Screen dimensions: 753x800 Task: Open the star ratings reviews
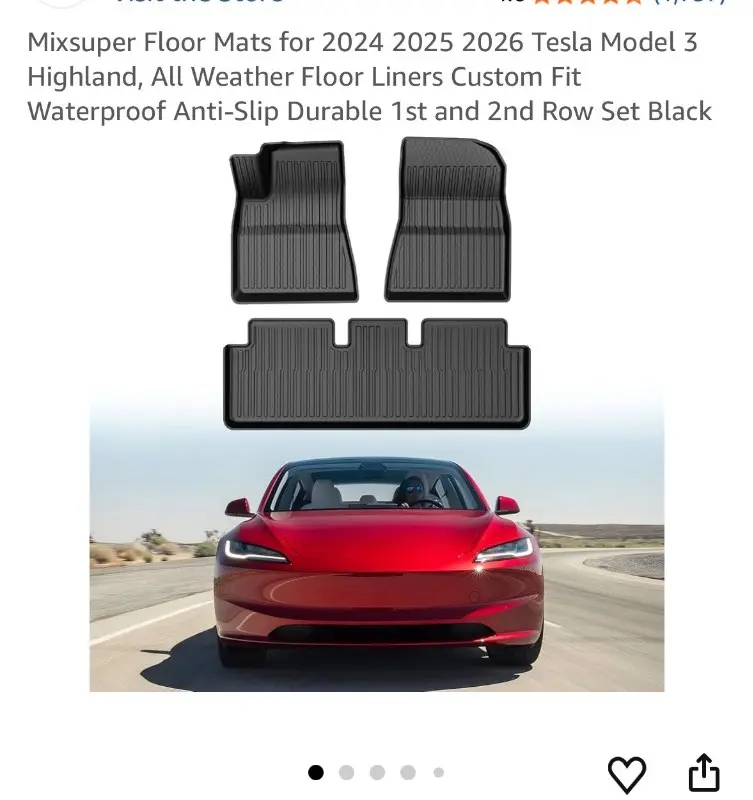588,3
